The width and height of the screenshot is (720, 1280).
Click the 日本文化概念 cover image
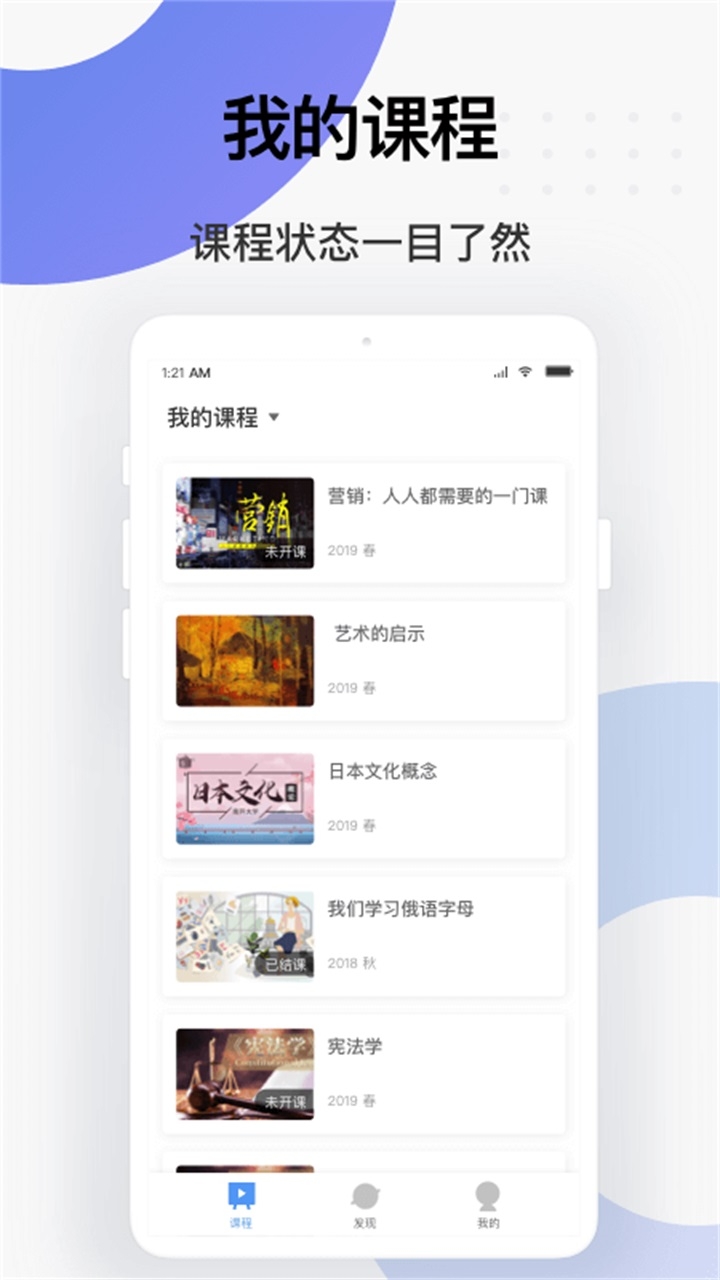click(243, 797)
